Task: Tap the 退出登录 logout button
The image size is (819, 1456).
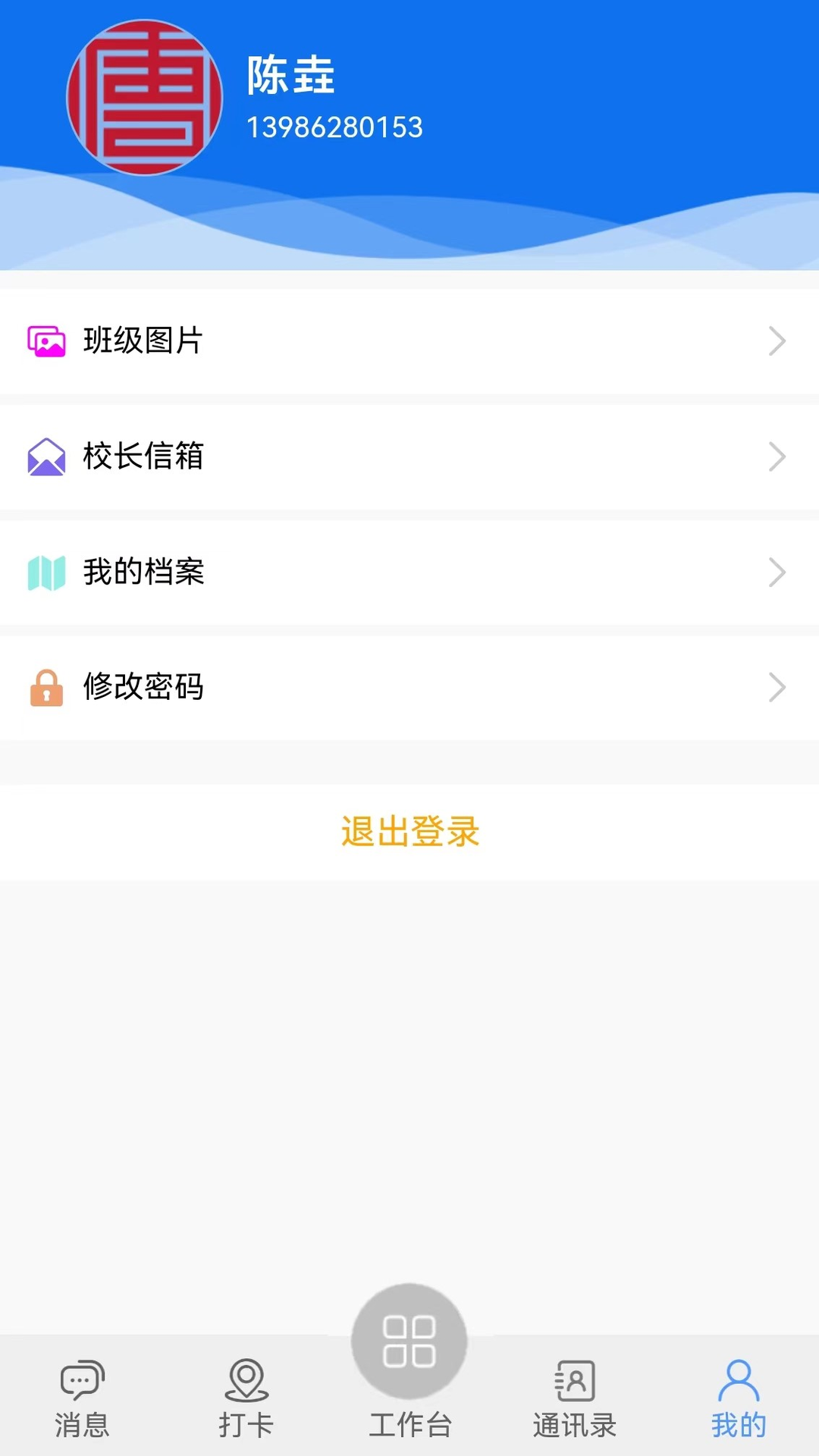Action: click(409, 832)
